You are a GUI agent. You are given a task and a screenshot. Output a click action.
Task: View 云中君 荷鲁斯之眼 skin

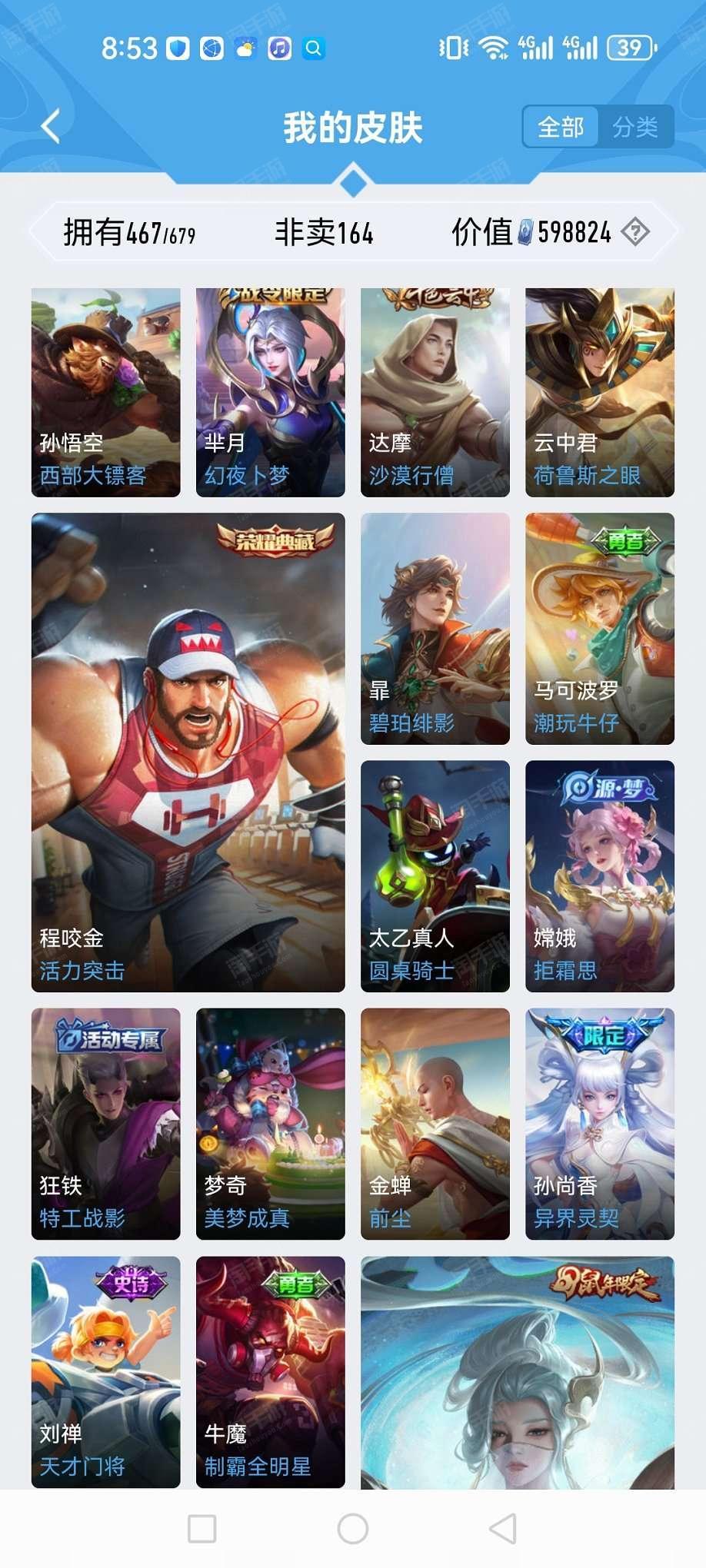pyautogui.click(x=600, y=392)
